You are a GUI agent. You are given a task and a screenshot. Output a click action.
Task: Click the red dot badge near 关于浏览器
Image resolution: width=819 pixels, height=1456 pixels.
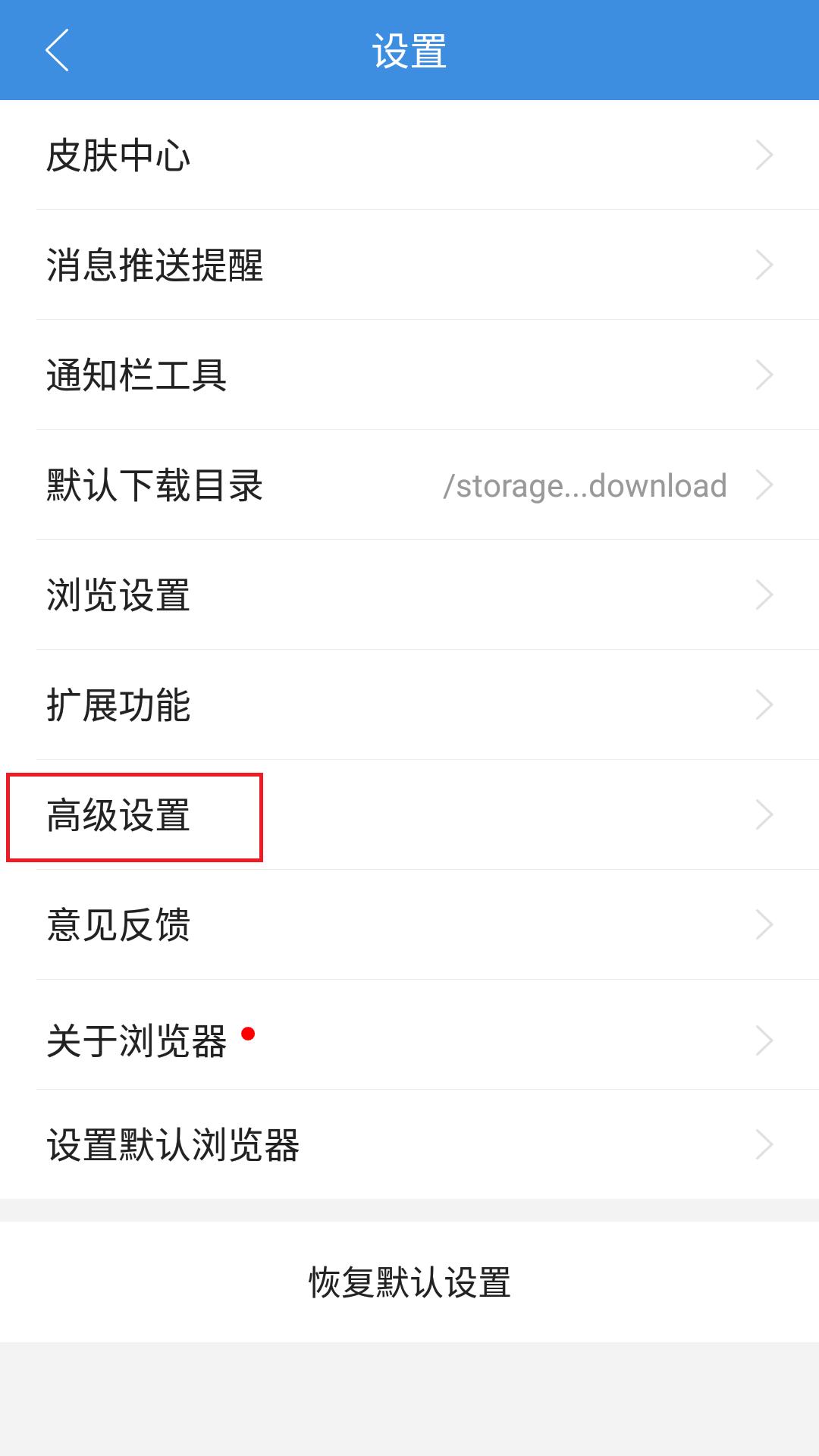pyautogui.click(x=248, y=1031)
